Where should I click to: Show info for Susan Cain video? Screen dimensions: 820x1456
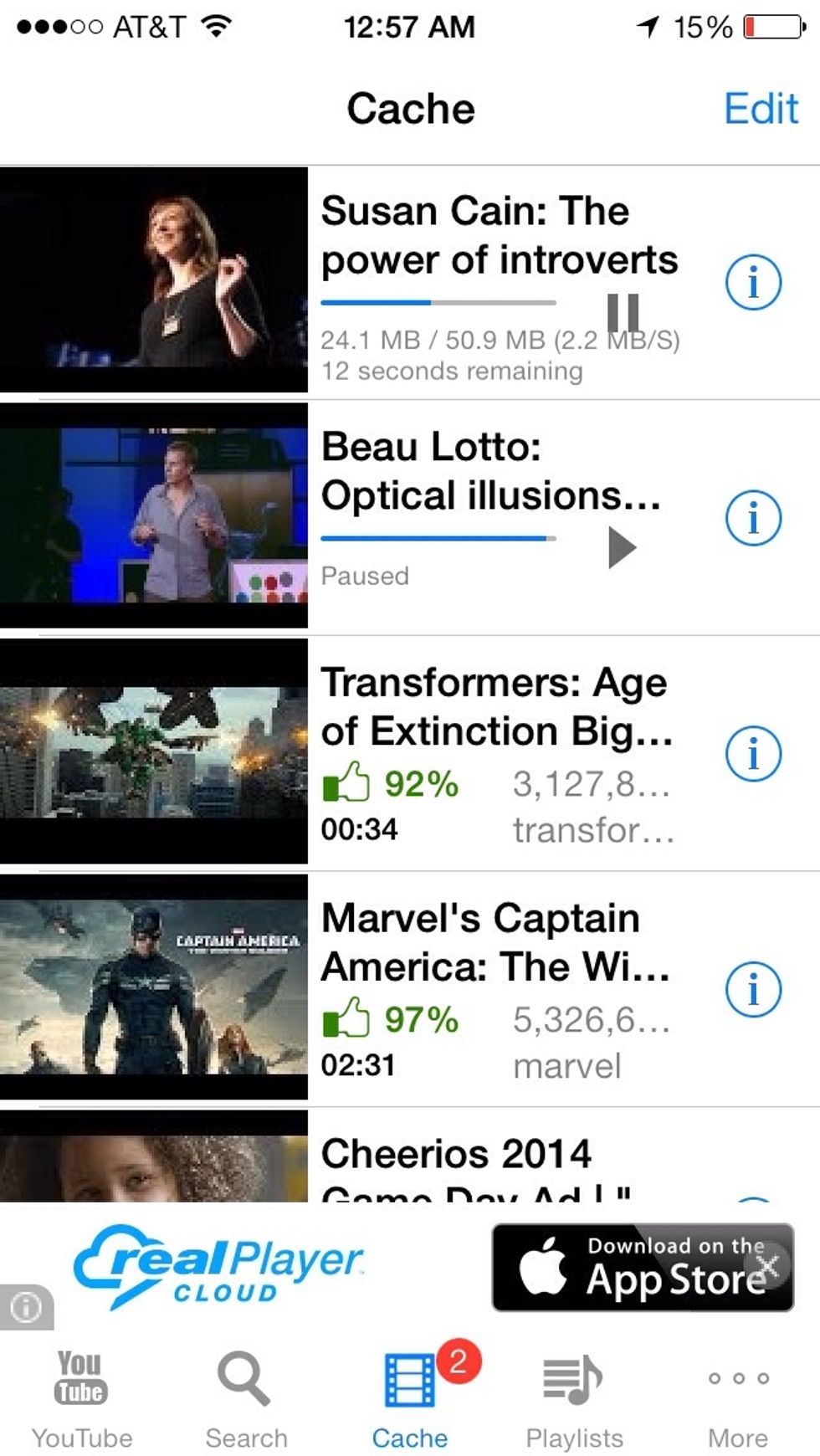click(753, 282)
